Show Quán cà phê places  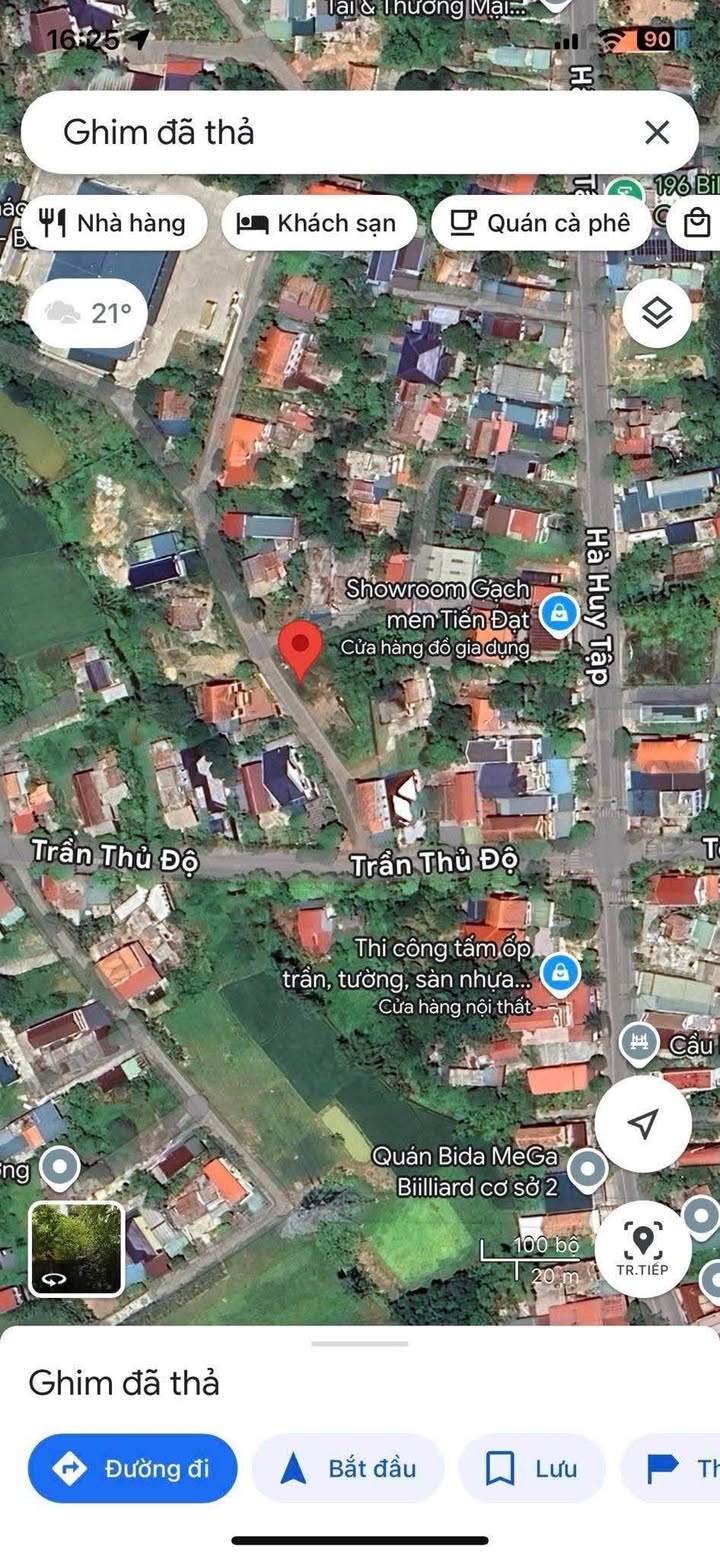pos(540,222)
